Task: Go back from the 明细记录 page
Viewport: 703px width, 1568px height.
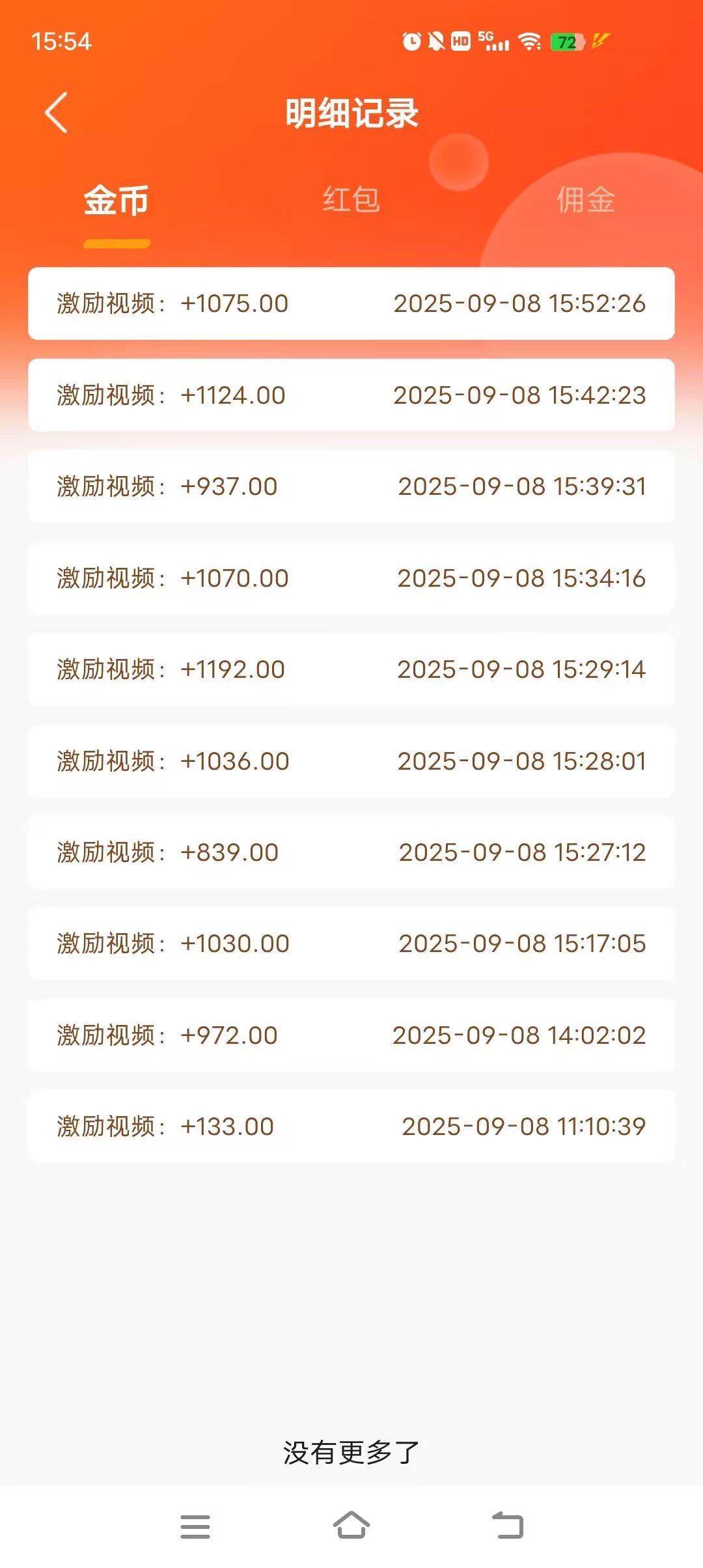Action: [x=56, y=113]
